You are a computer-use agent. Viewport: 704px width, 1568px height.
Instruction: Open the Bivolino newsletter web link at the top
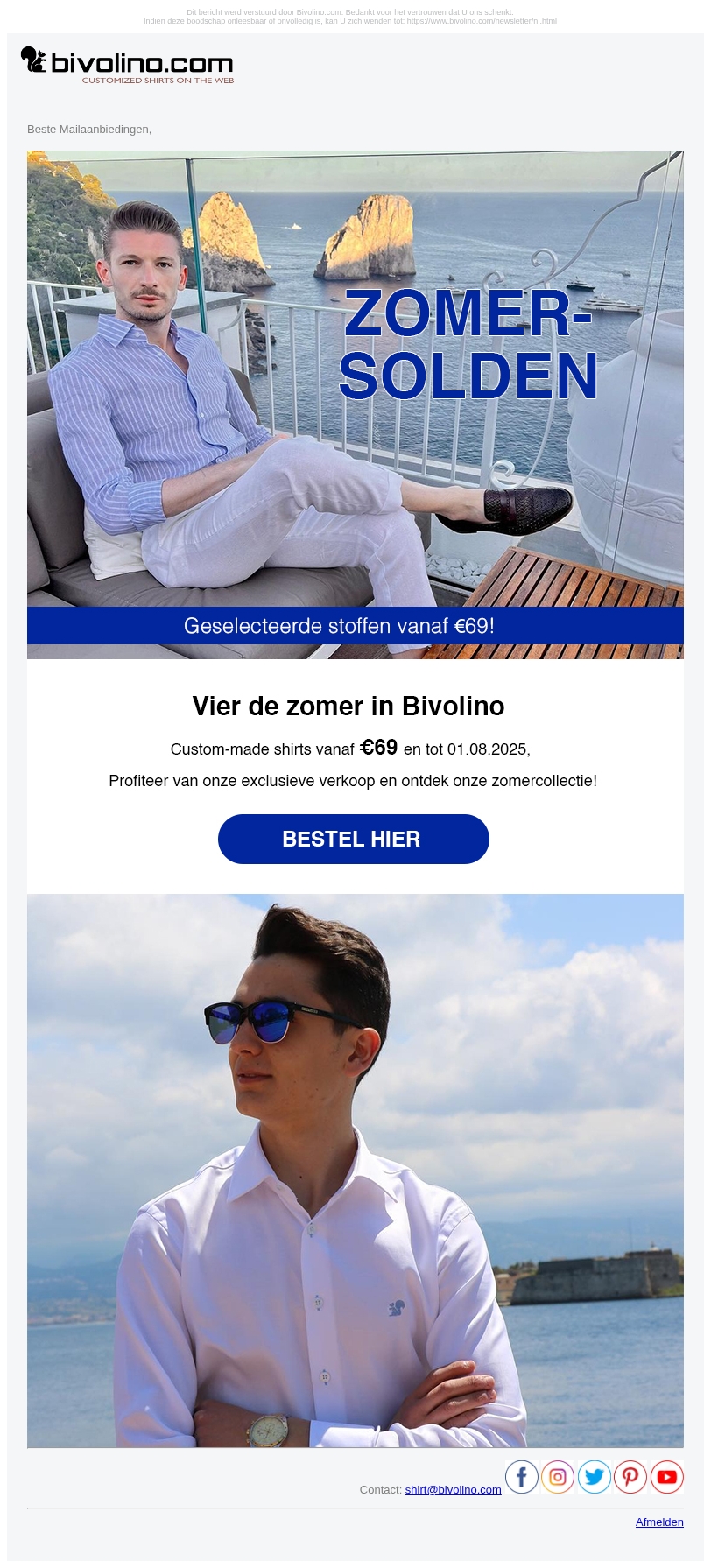pos(481,21)
